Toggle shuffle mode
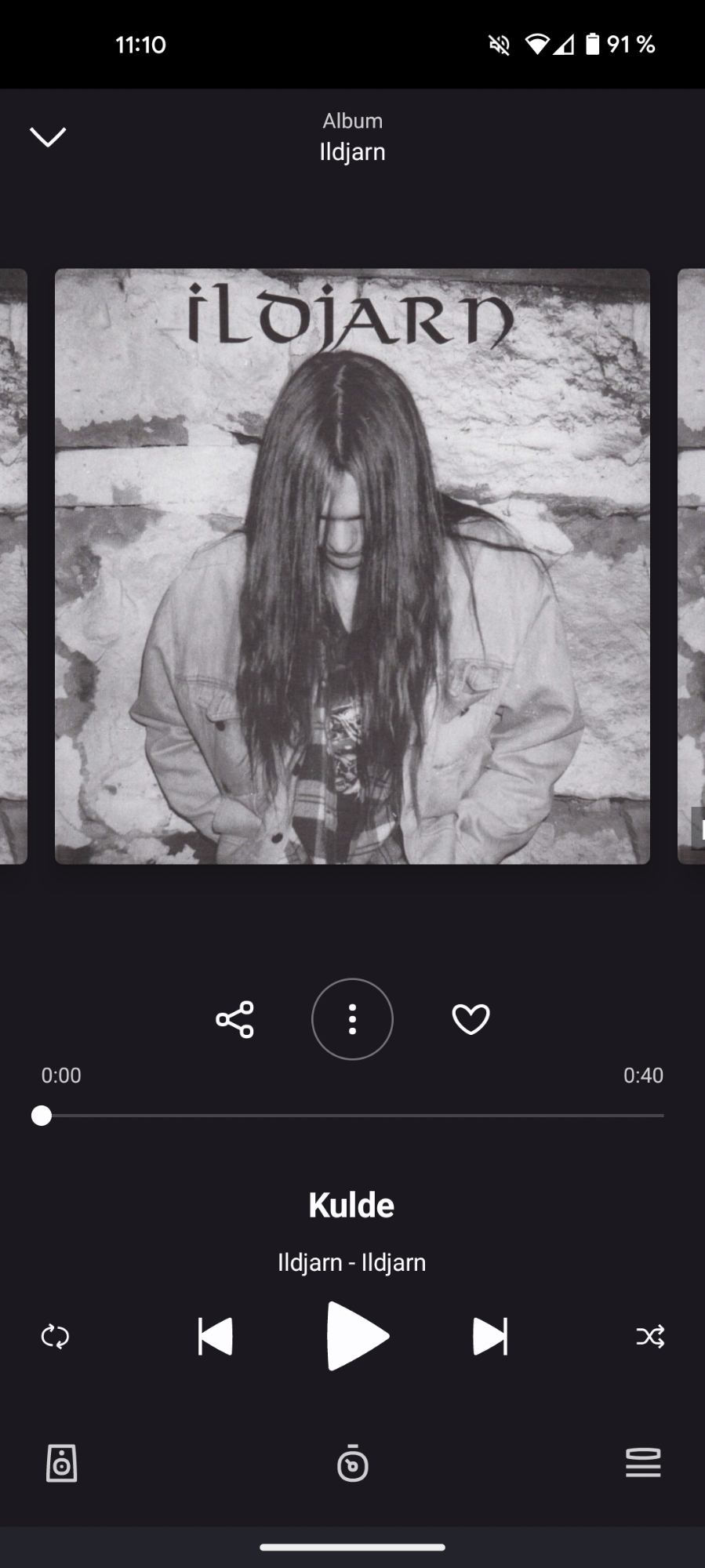 pyautogui.click(x=650, y=1336)
